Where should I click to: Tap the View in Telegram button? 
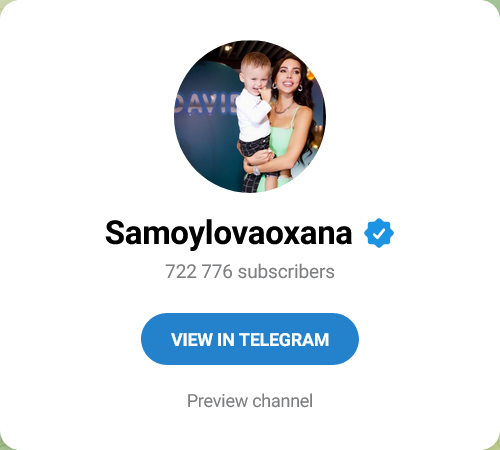click(250, 339)
